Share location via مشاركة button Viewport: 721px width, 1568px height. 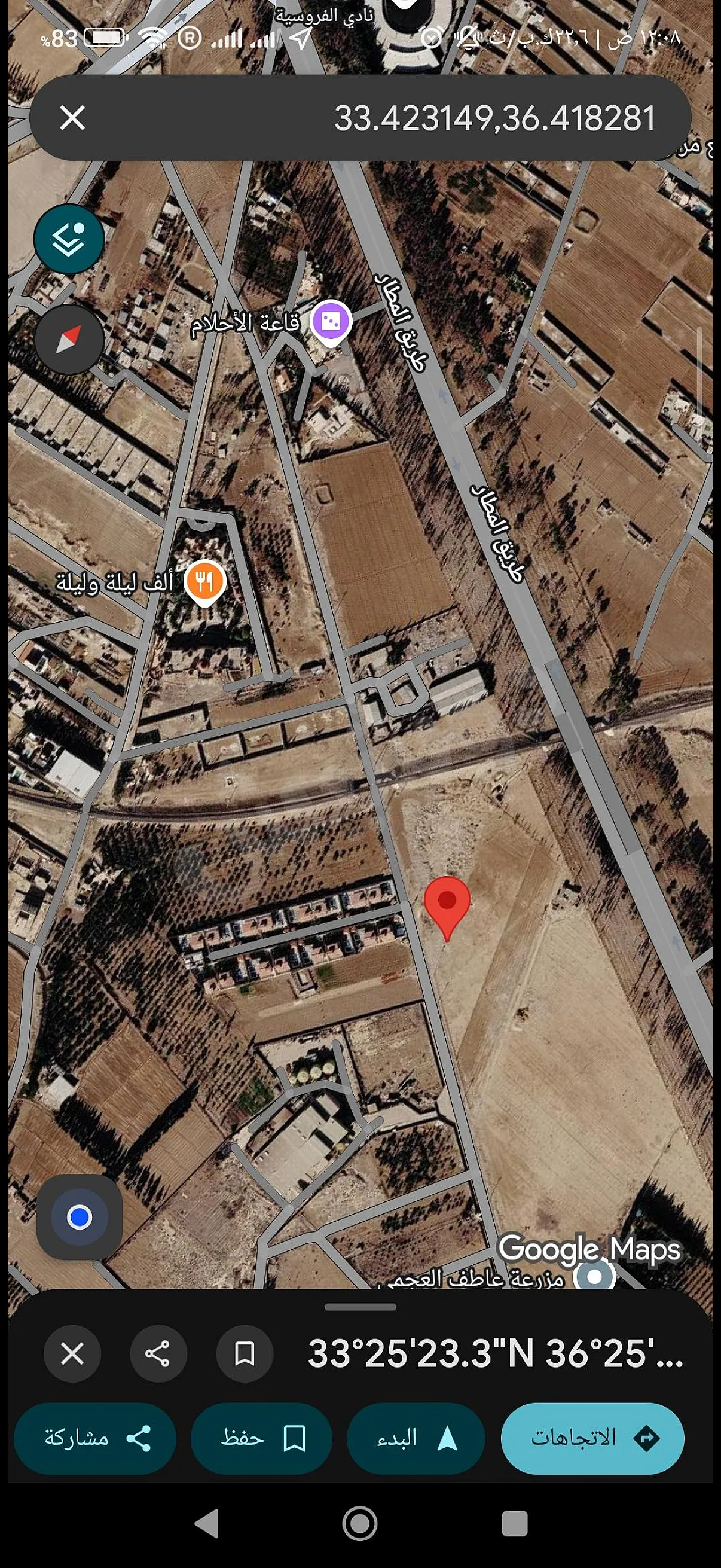95,1439
